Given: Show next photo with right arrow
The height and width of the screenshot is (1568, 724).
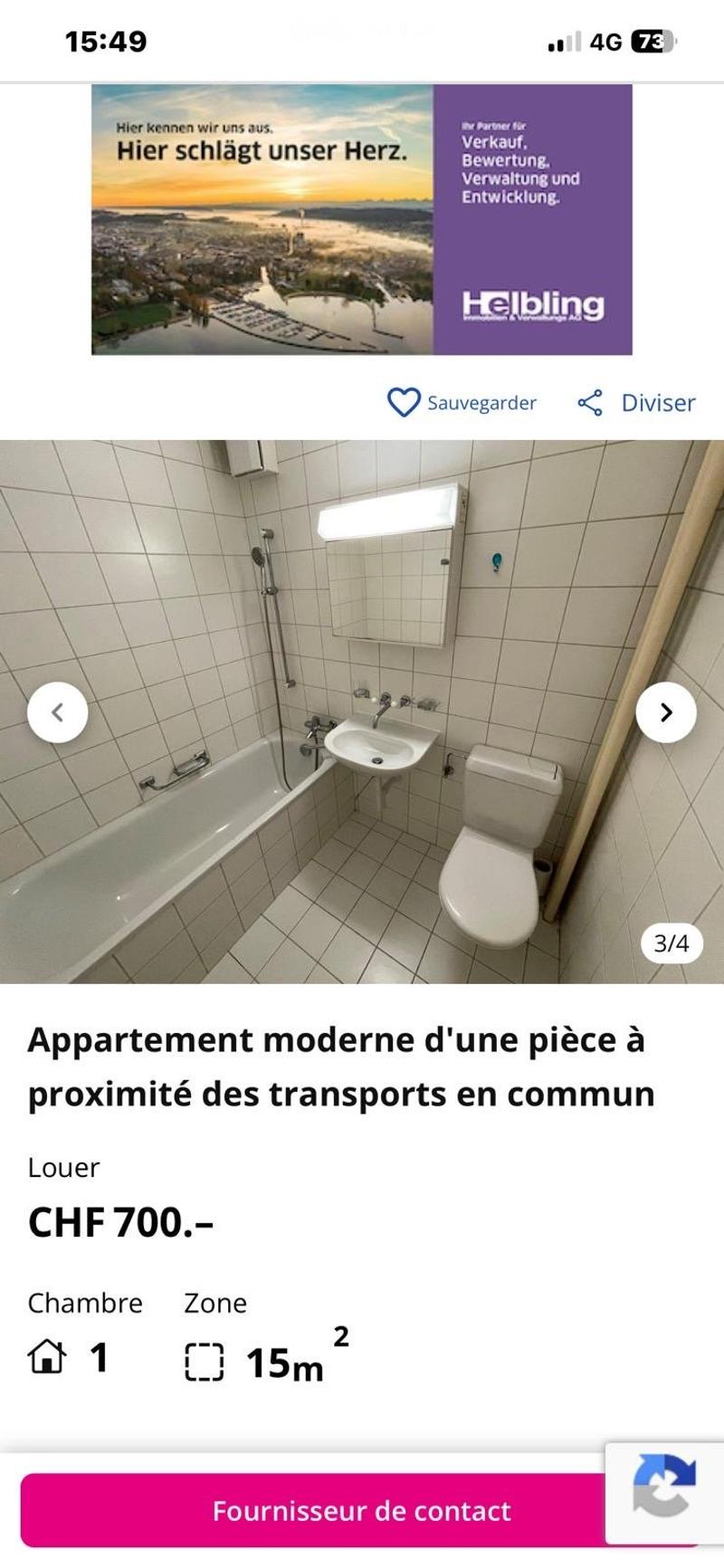Looking at the screenshot, I should [x=666, y=712].
